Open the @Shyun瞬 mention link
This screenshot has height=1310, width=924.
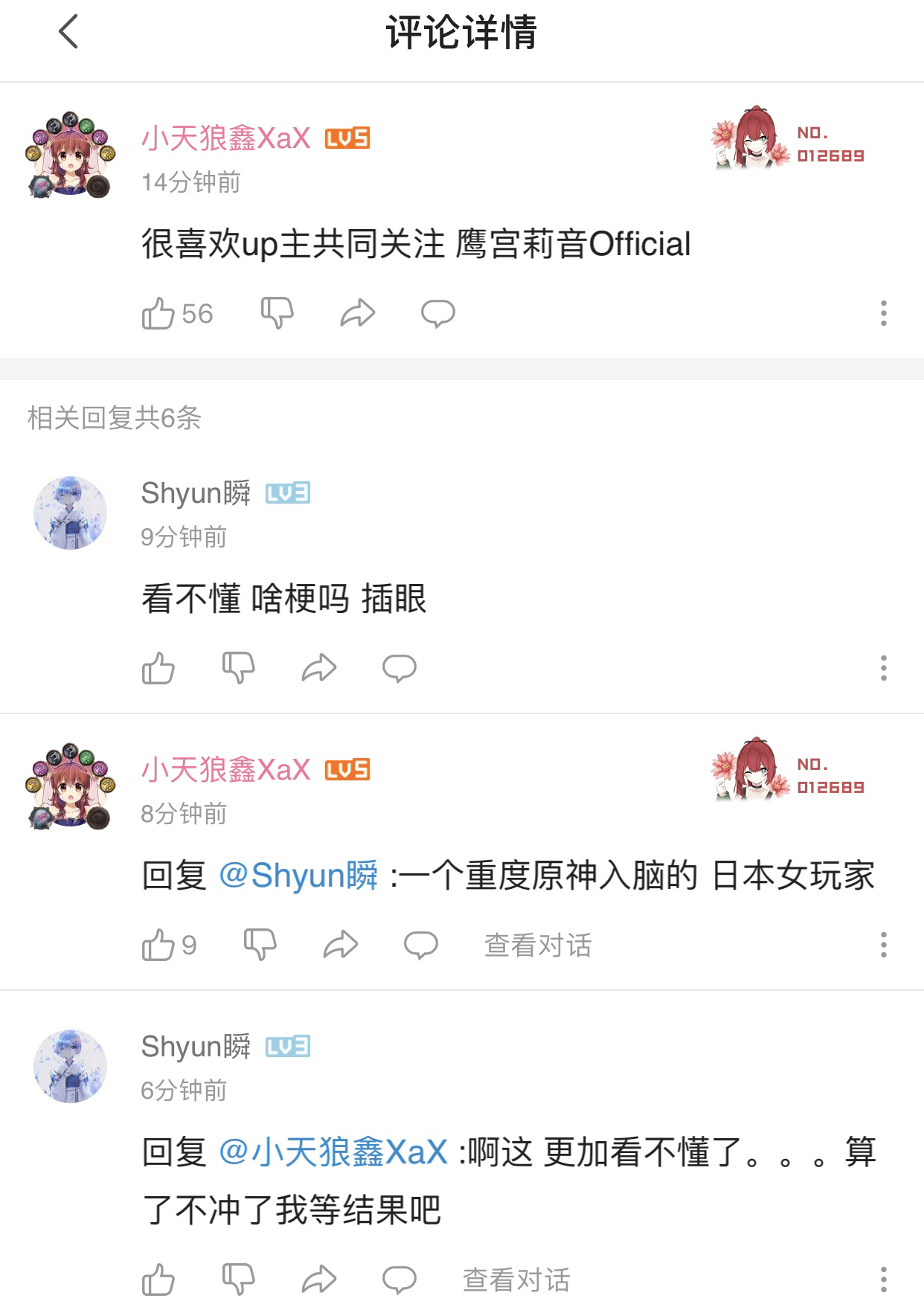tap(298, 876)
